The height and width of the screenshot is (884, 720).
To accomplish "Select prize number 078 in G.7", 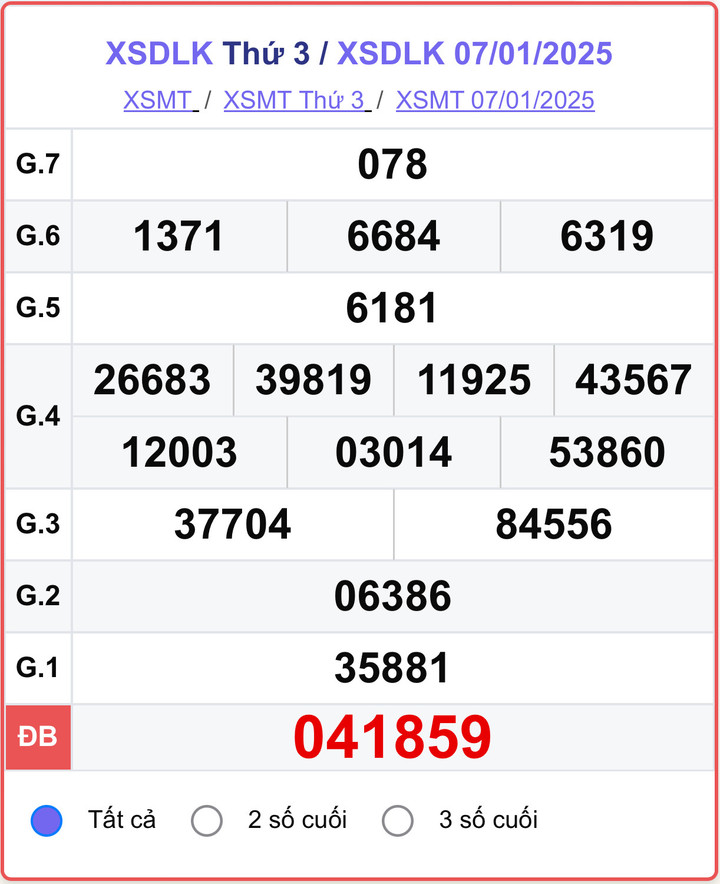I will click(x=393, y=165).
